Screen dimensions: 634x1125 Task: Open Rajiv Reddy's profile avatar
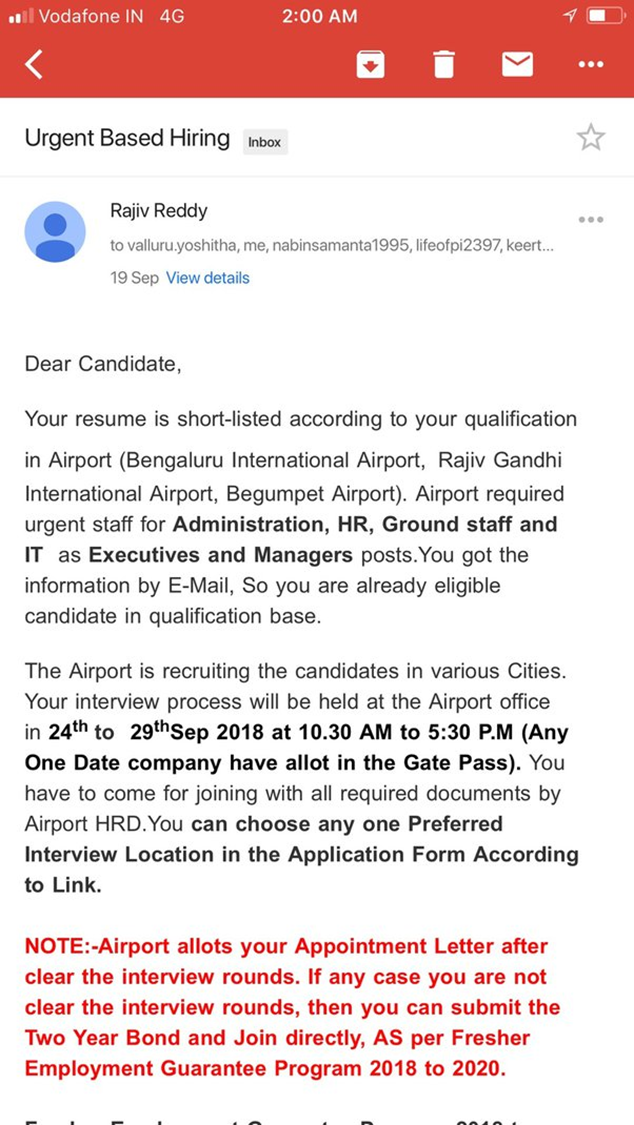[x=55, y=232]
